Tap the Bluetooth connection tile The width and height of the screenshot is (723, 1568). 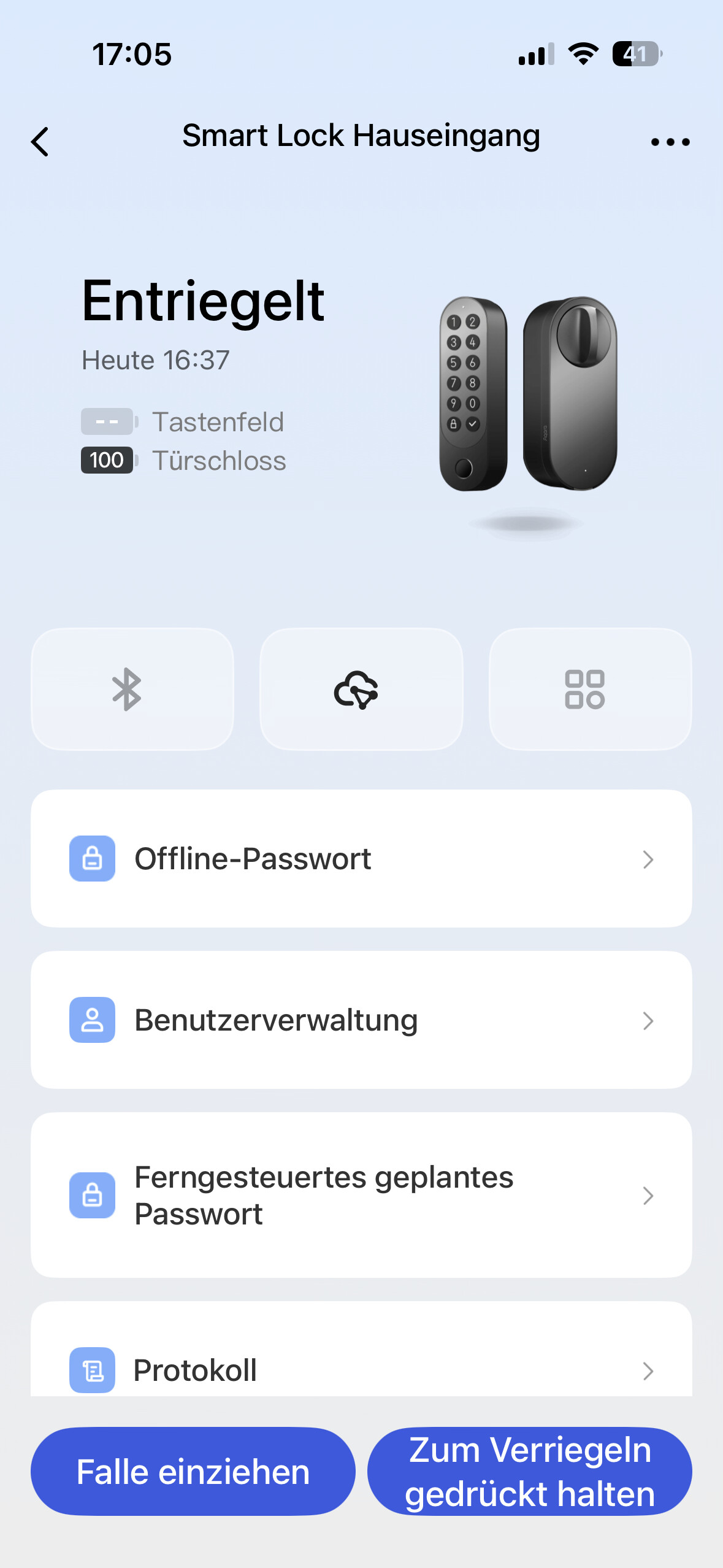coord(132,689)
